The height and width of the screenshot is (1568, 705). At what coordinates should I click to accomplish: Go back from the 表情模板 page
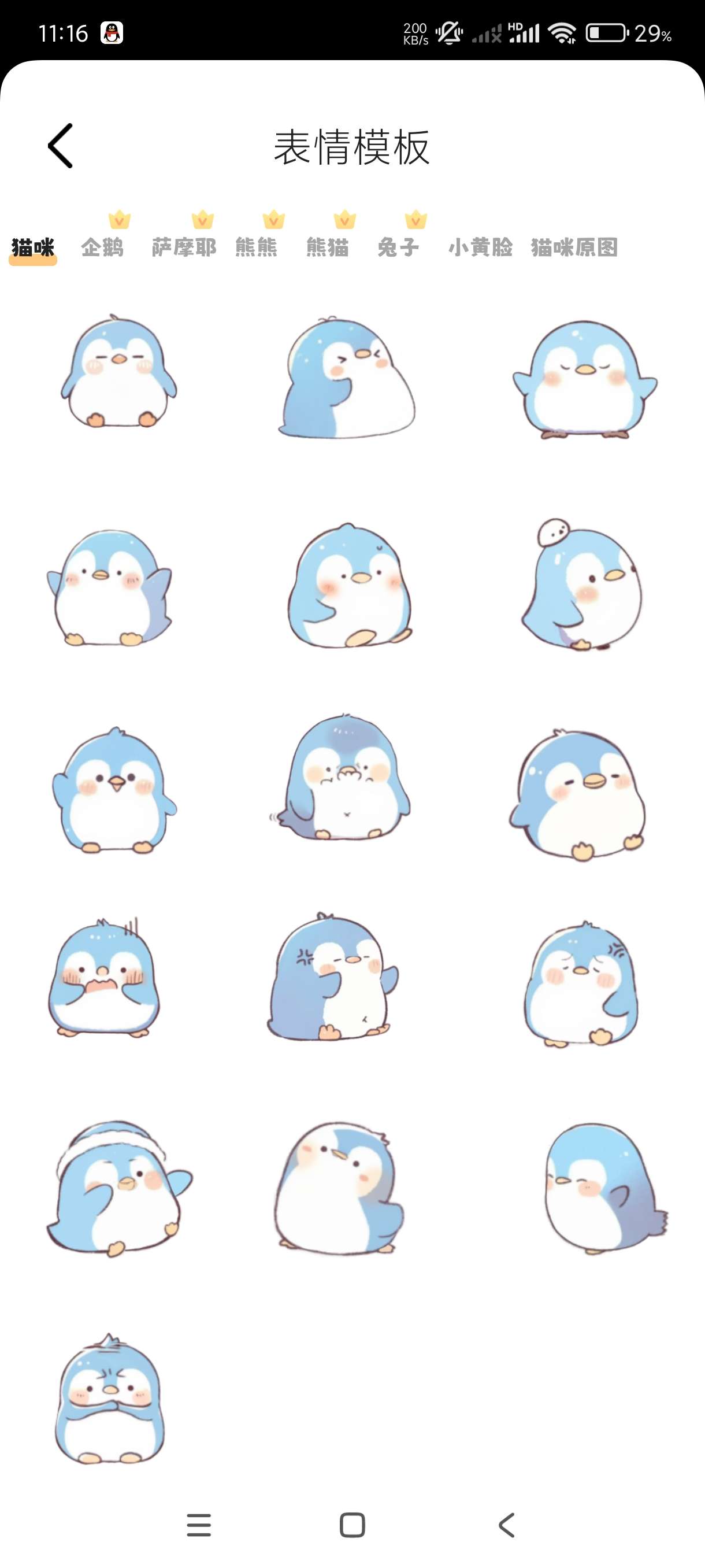click(x=60, y=146)
